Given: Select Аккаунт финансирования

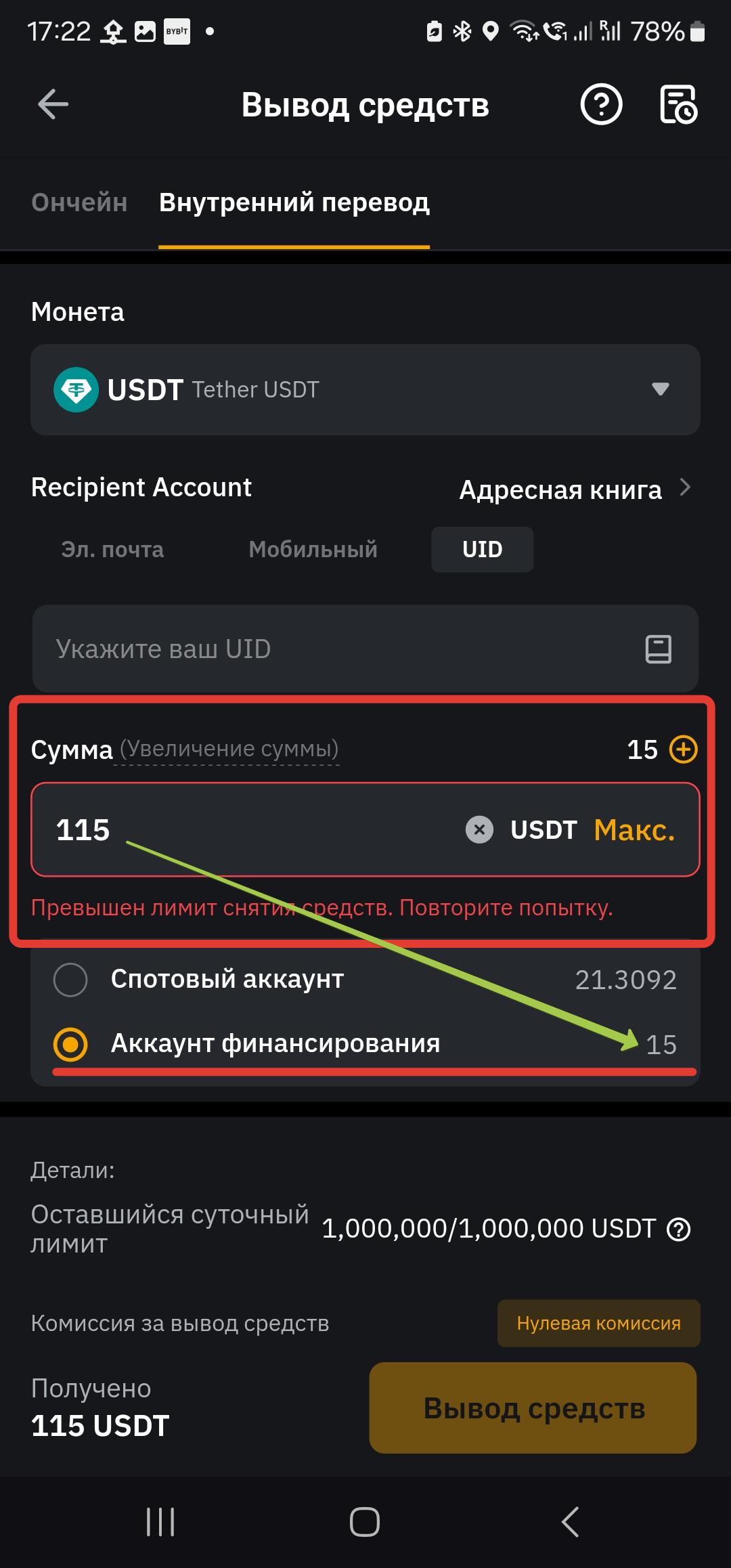Looking at the screenshot, I should [x=70, y=1044].
